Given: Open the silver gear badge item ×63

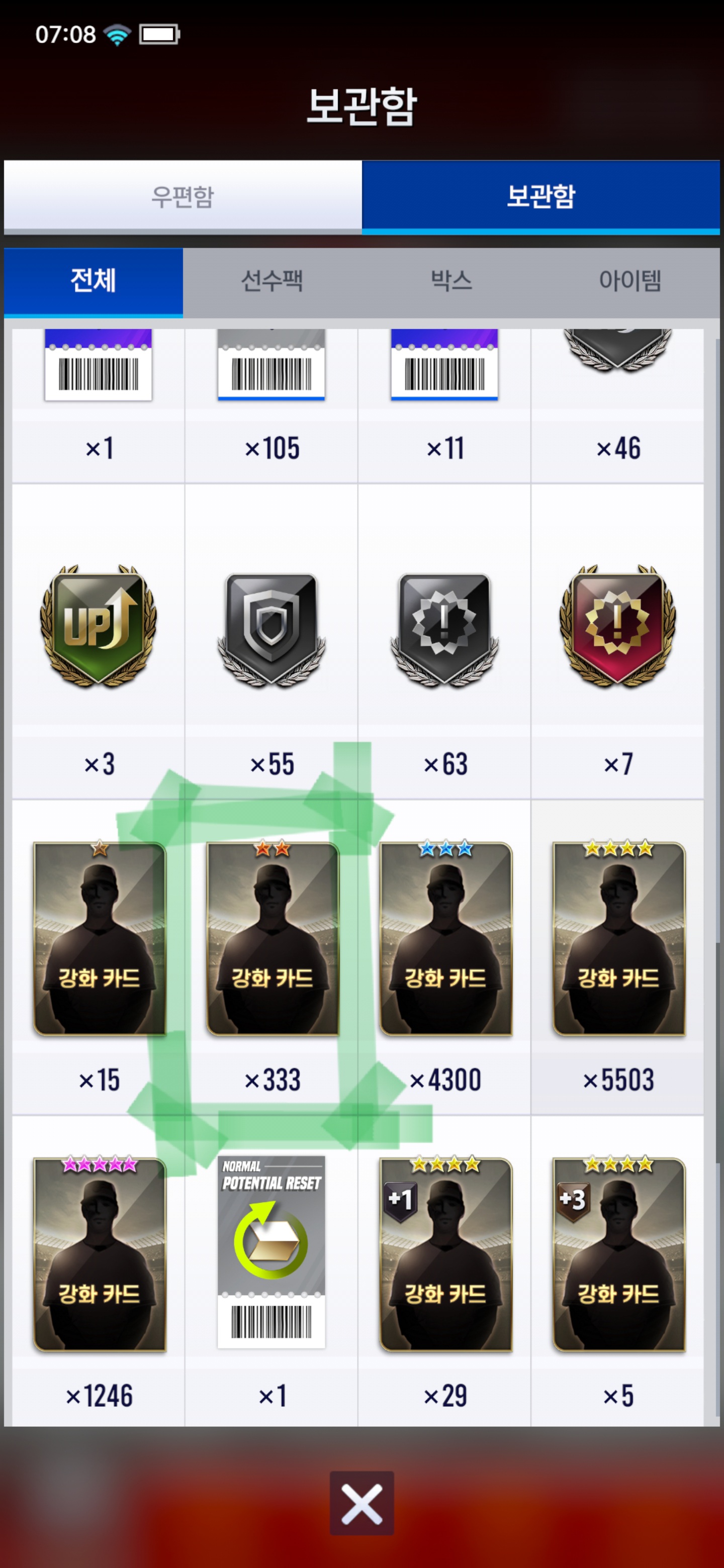Looking at the screenshot, I should [x=444, y=641].
